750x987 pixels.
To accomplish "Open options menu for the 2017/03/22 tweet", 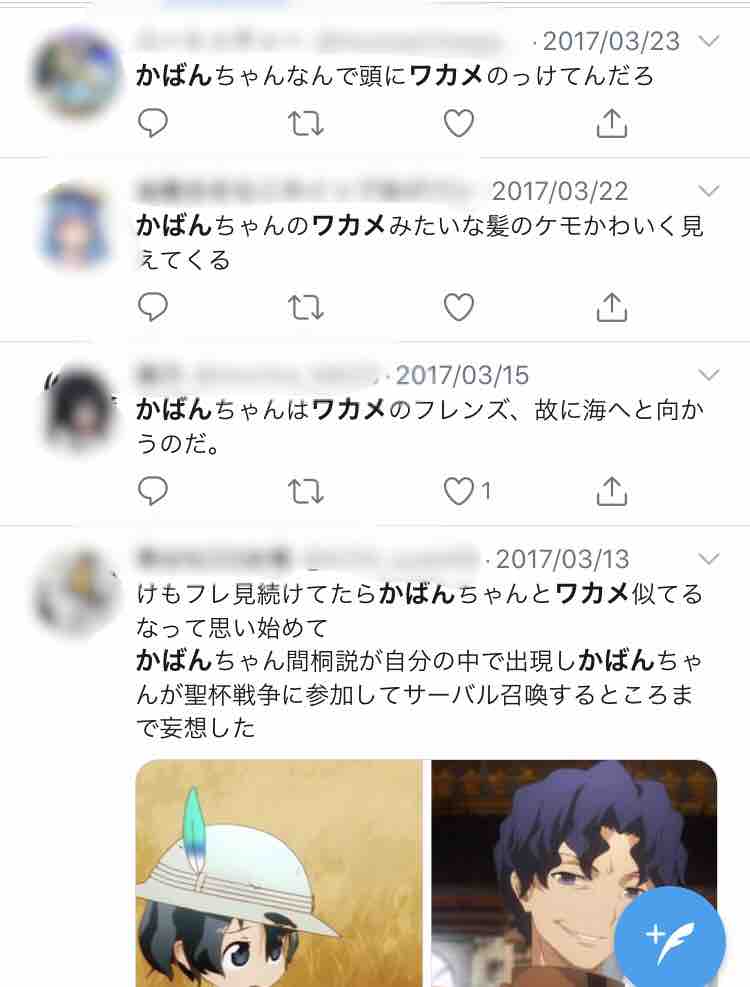I will click(x=710, y=190).
